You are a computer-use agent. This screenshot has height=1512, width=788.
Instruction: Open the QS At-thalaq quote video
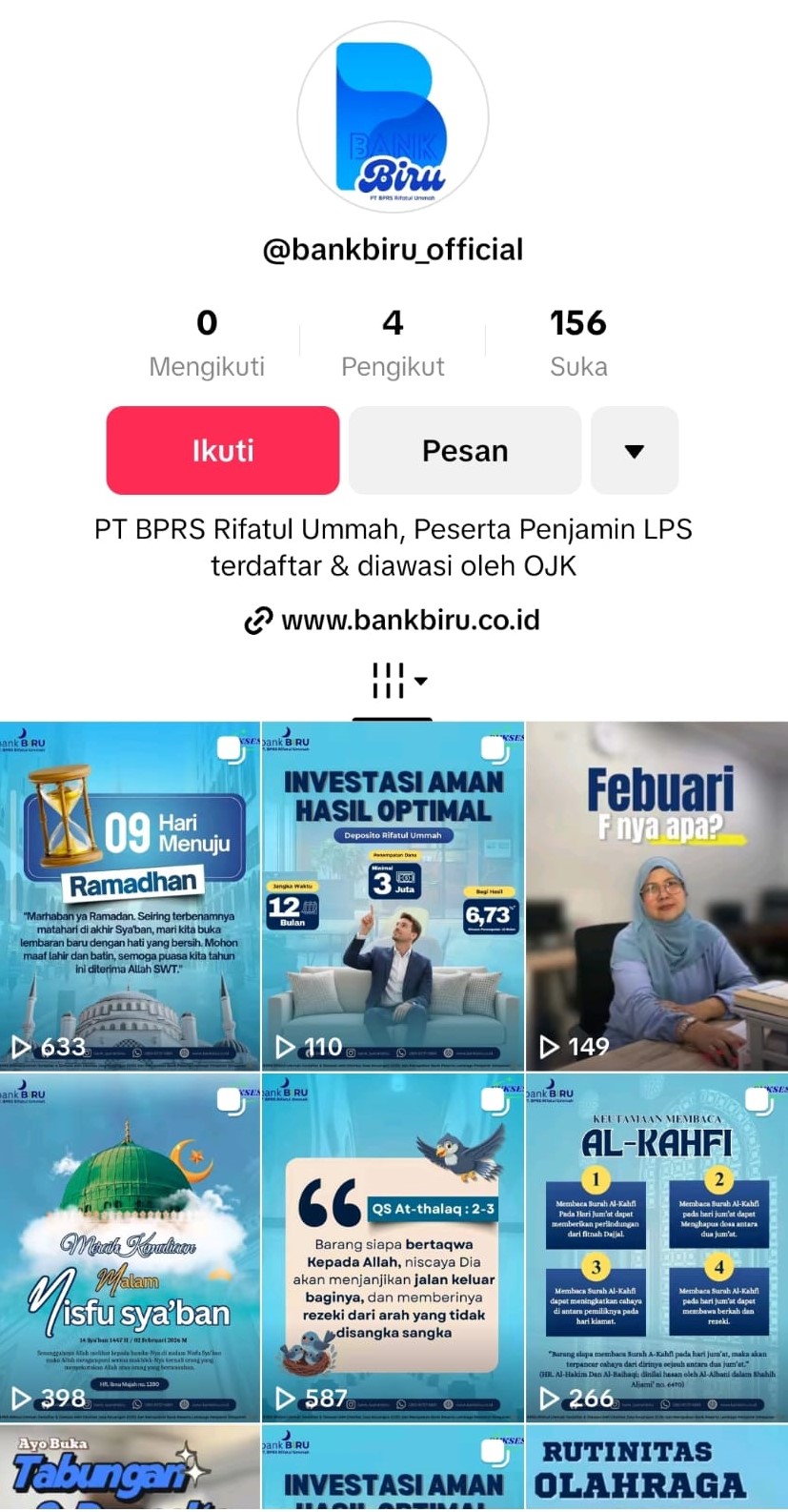pyautogui.click(x=393, y=1247)
